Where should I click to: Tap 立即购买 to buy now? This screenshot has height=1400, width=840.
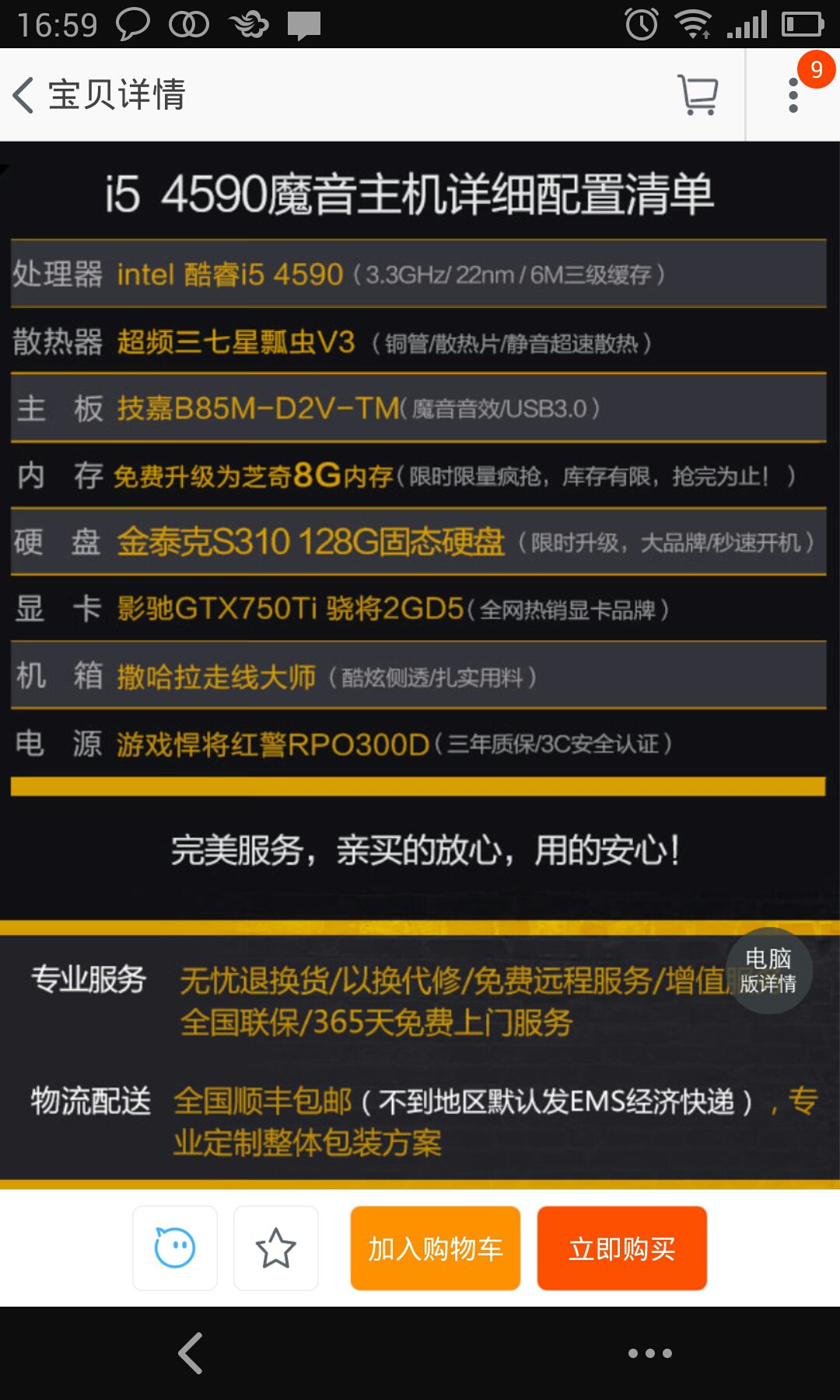621,1248
